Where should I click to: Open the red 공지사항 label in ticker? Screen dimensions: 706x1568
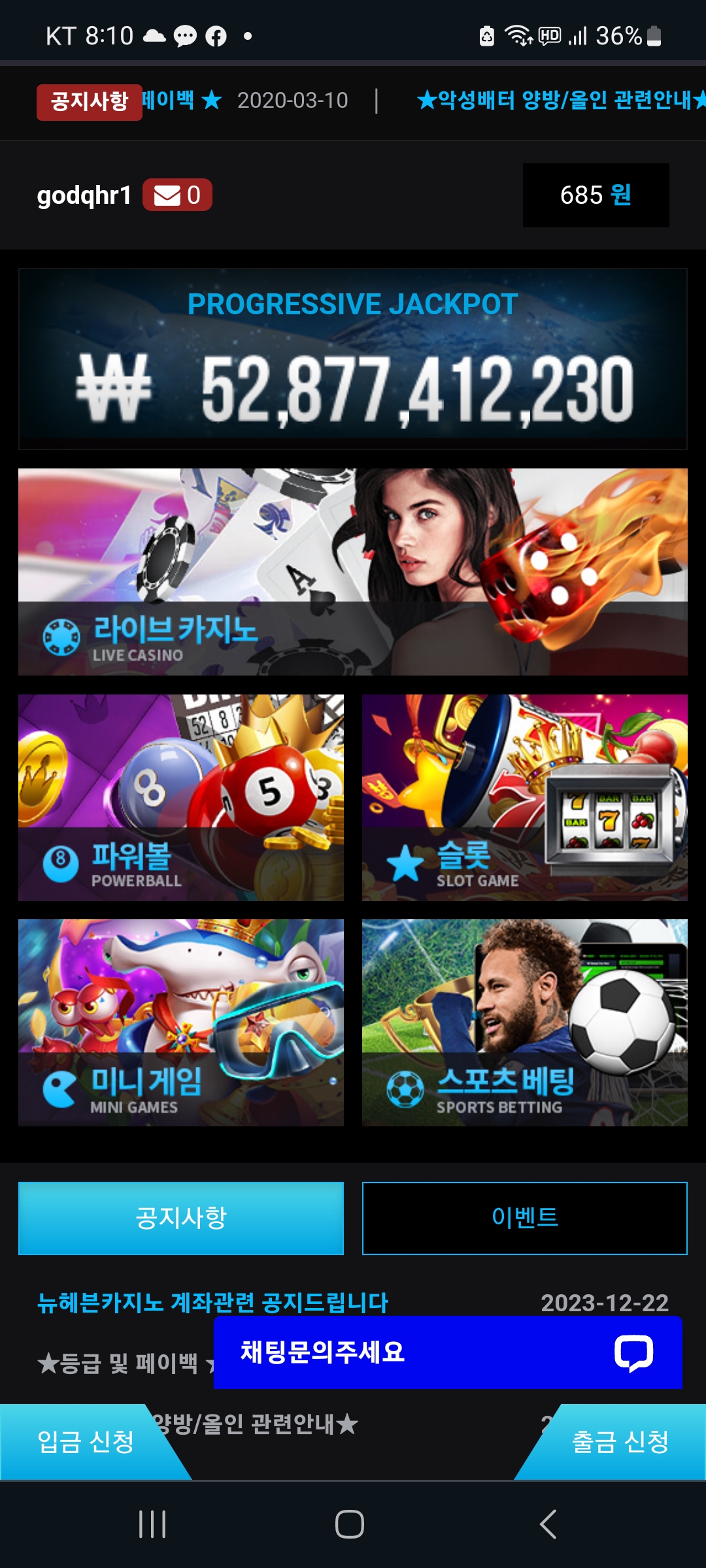pos(90,101)
